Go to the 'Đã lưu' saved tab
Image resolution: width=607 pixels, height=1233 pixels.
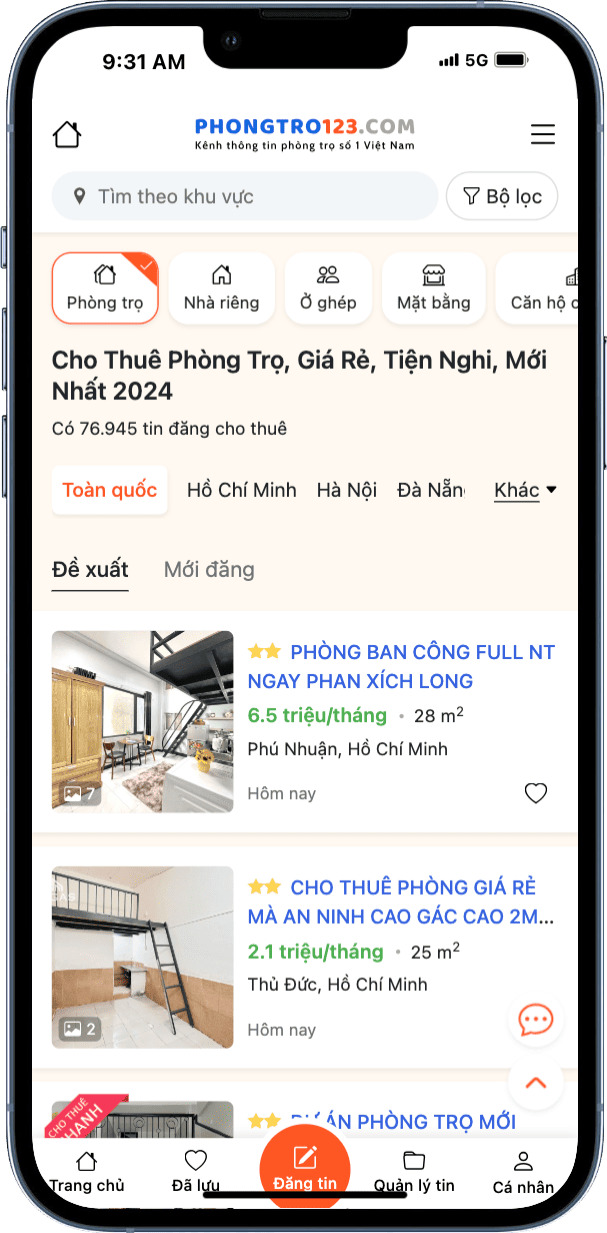[x=196, y=1172]
